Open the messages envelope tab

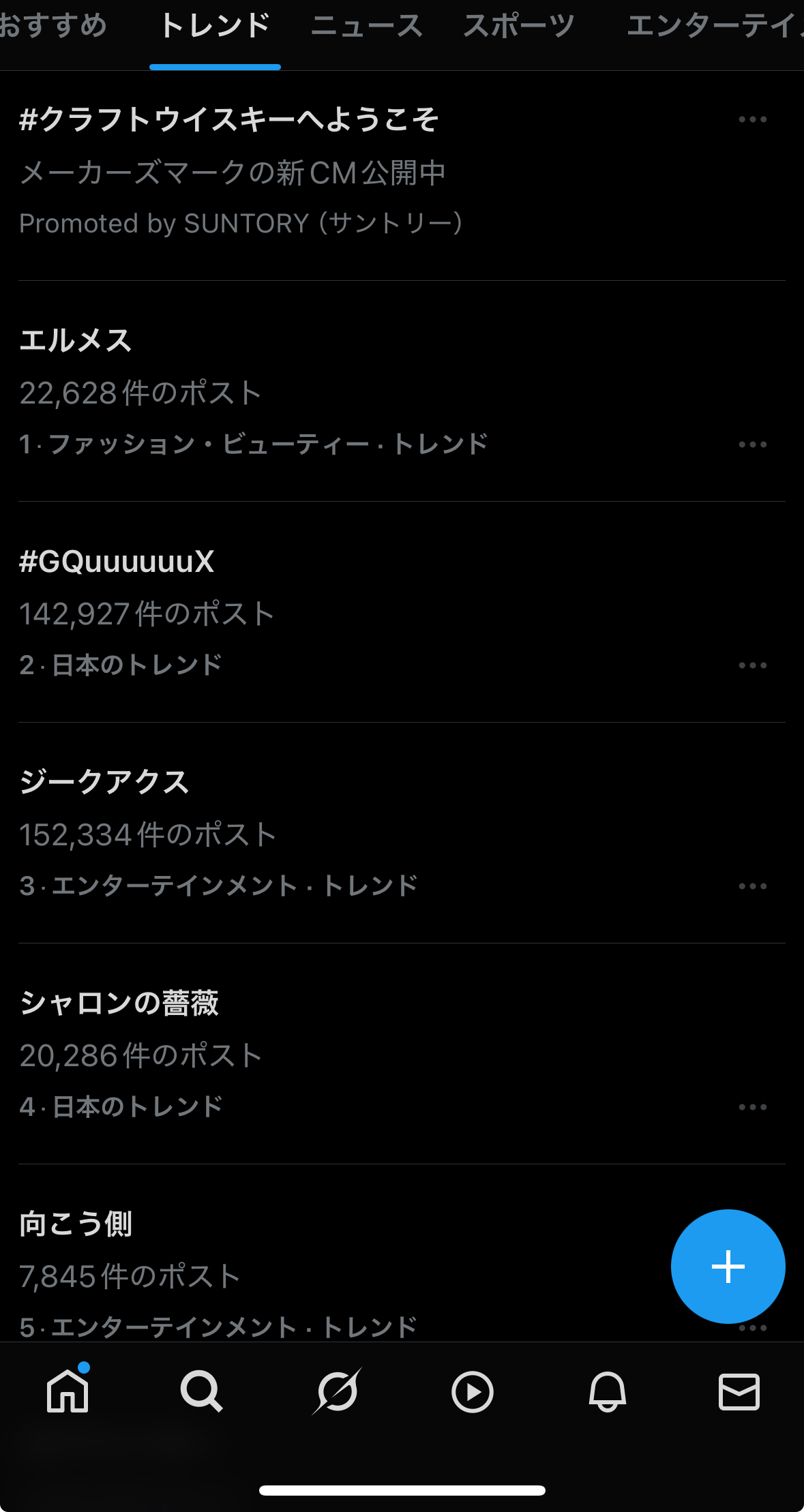[739, 1391]
